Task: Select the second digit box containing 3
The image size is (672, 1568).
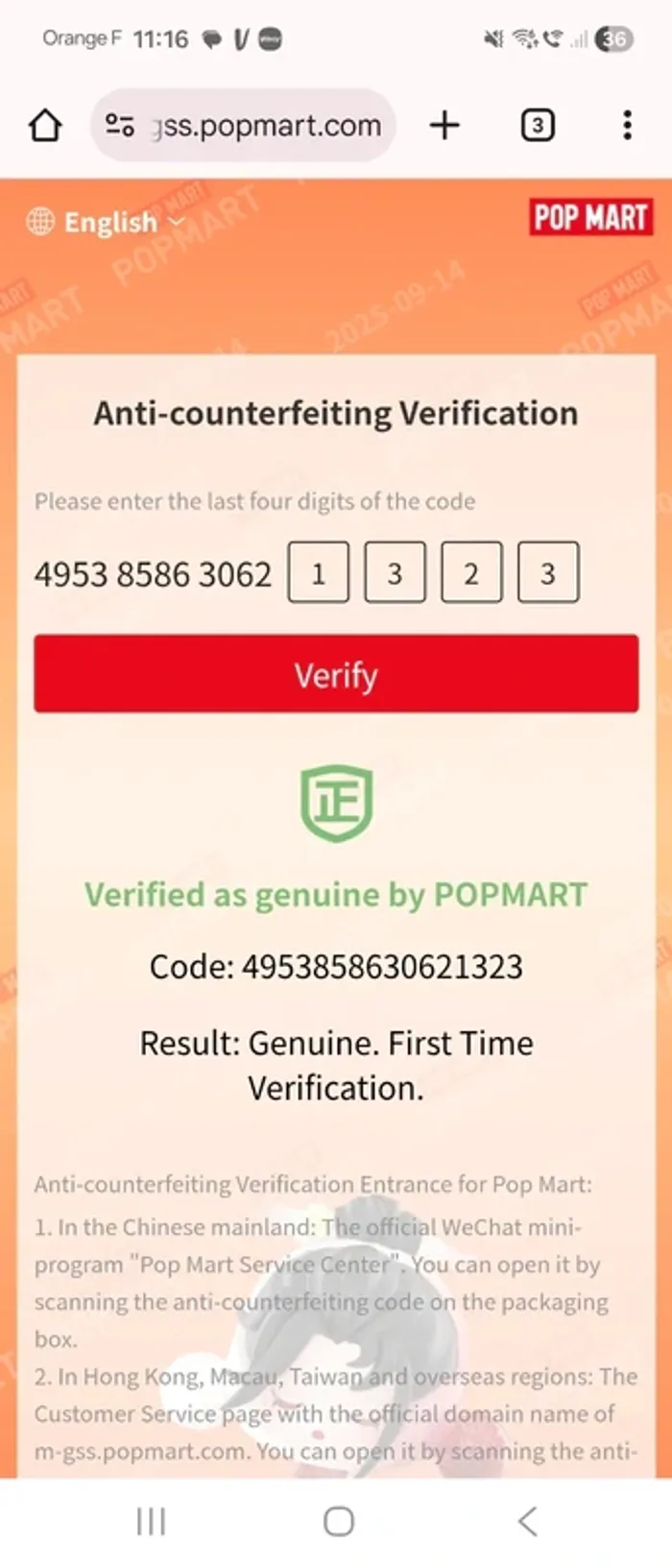Action: [395, 573]
